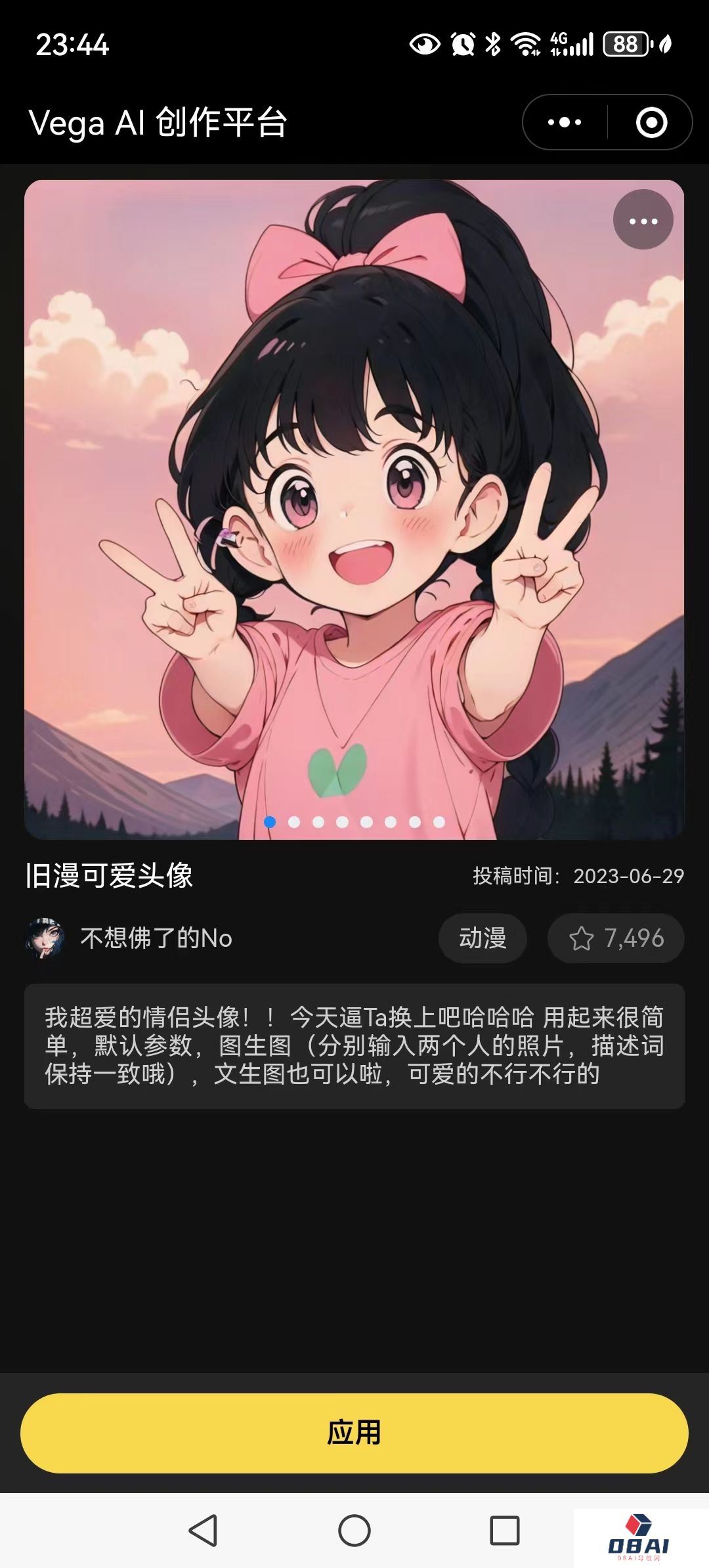Tap the star icon to favorite the artwork

point(583,939)
